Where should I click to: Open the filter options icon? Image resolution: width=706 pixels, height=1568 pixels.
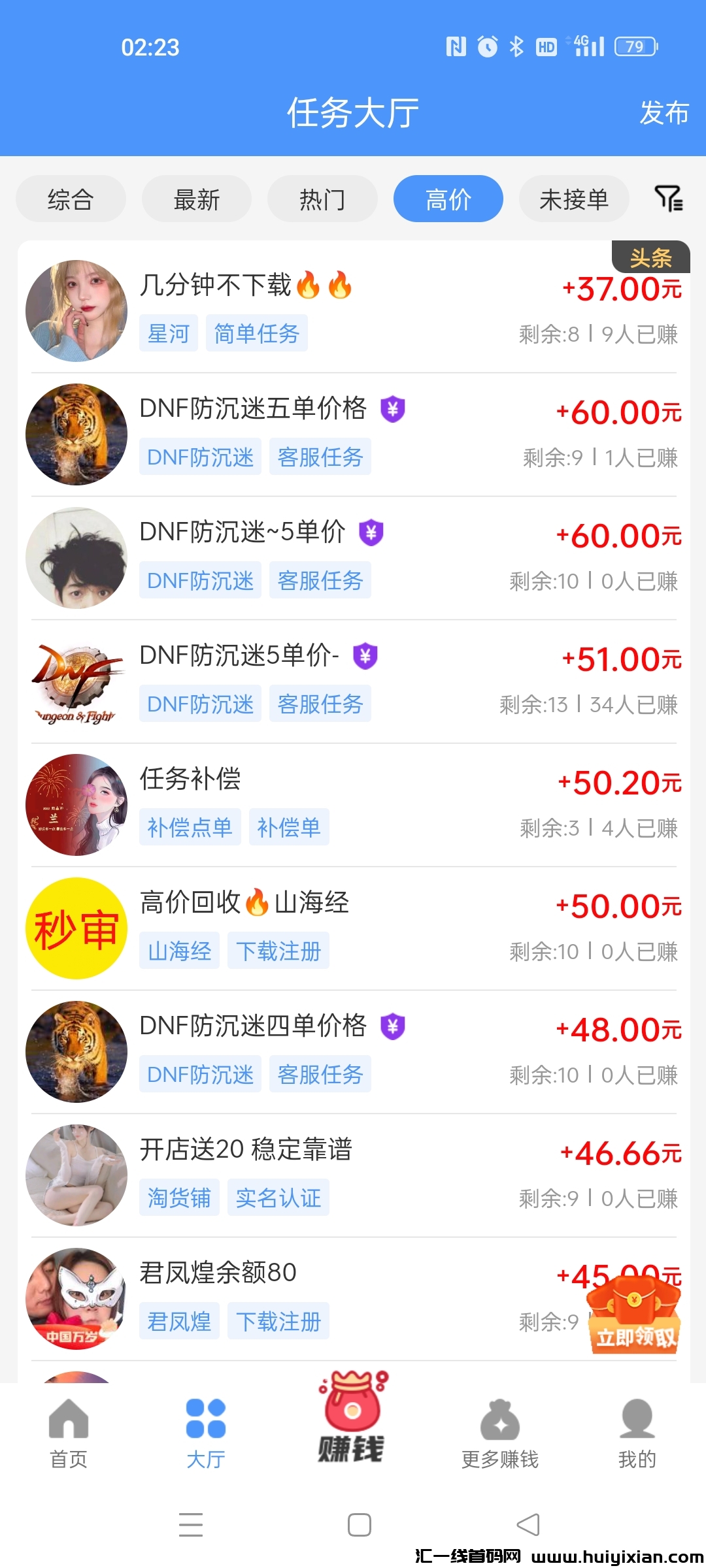[668, 199]
